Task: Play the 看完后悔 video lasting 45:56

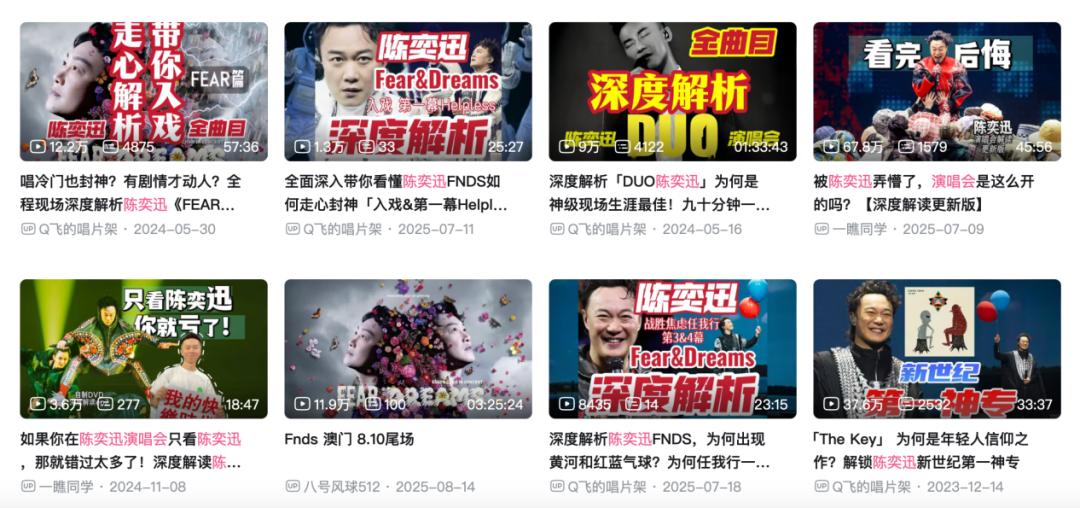Action: [x=937, y=92]
